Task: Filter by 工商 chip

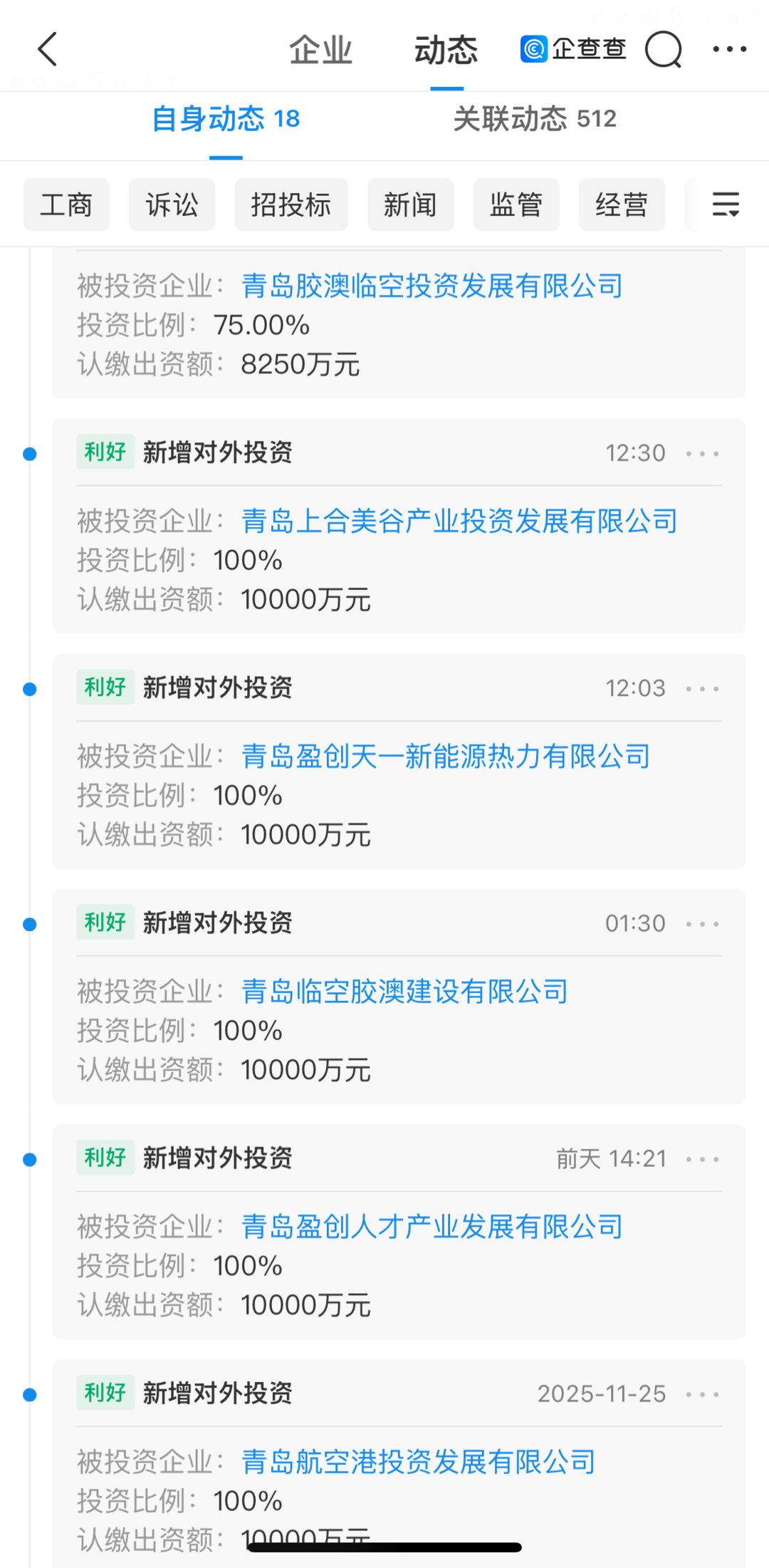Action: tap(66, 205)
